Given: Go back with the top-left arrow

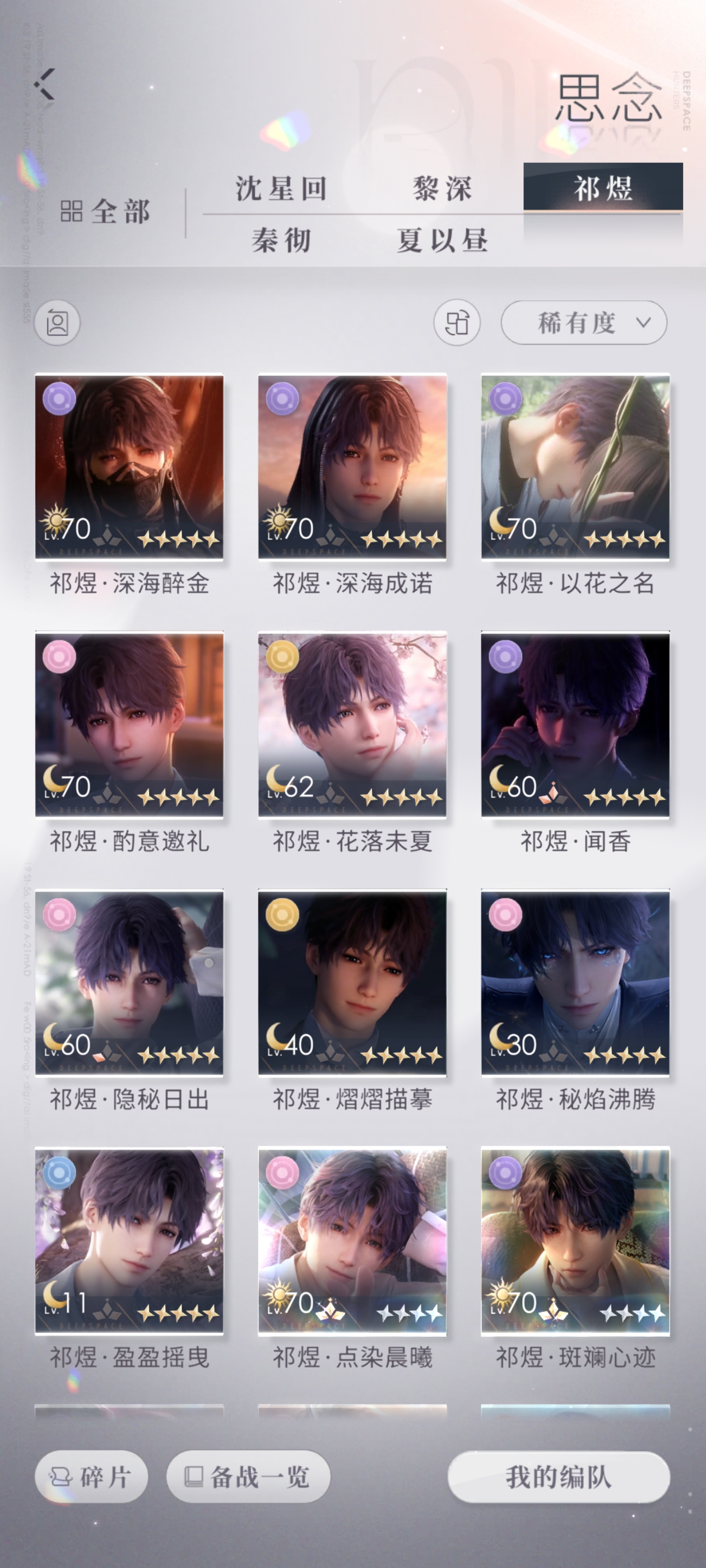Looking at the screenshot, I should [x=44, y=84].
